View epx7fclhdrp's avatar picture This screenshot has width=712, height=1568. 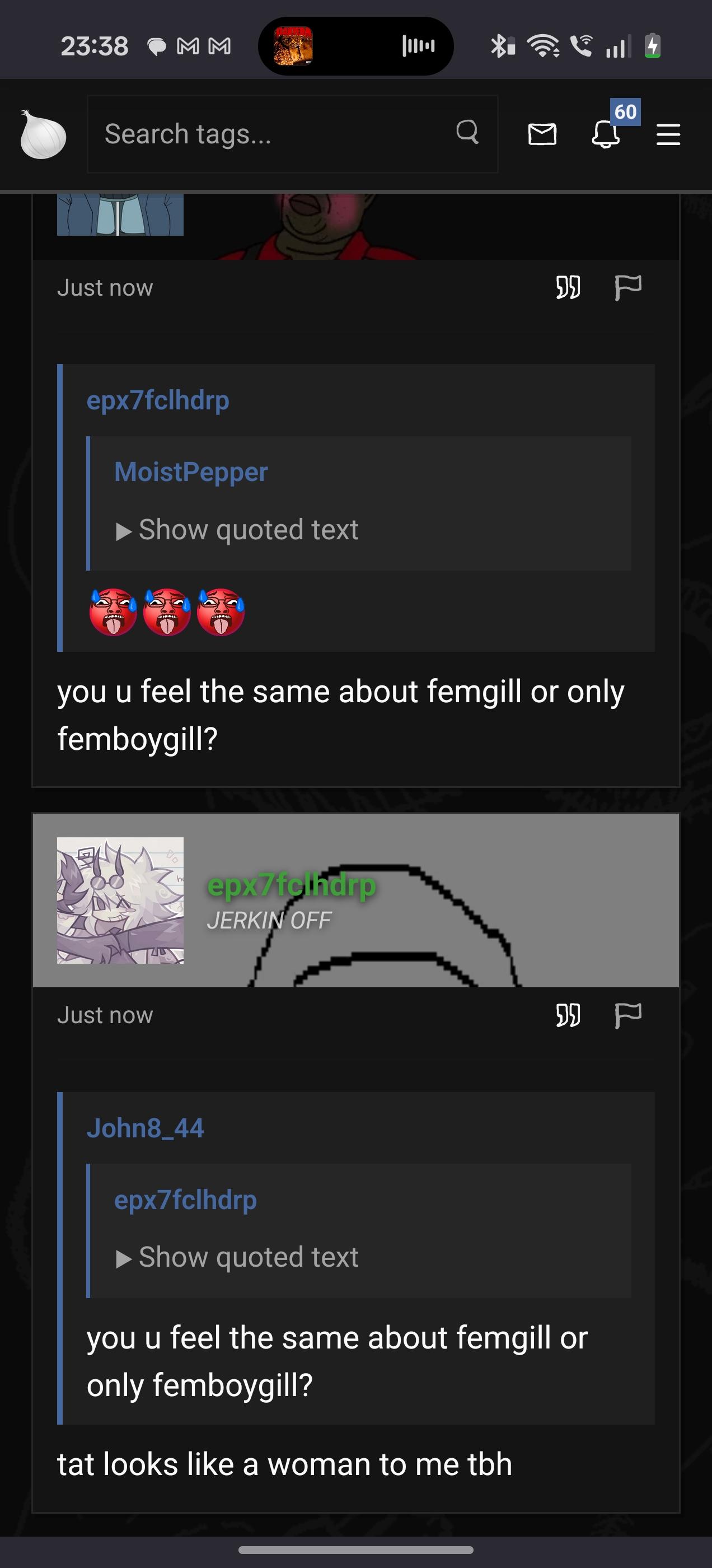pos(120,900)
